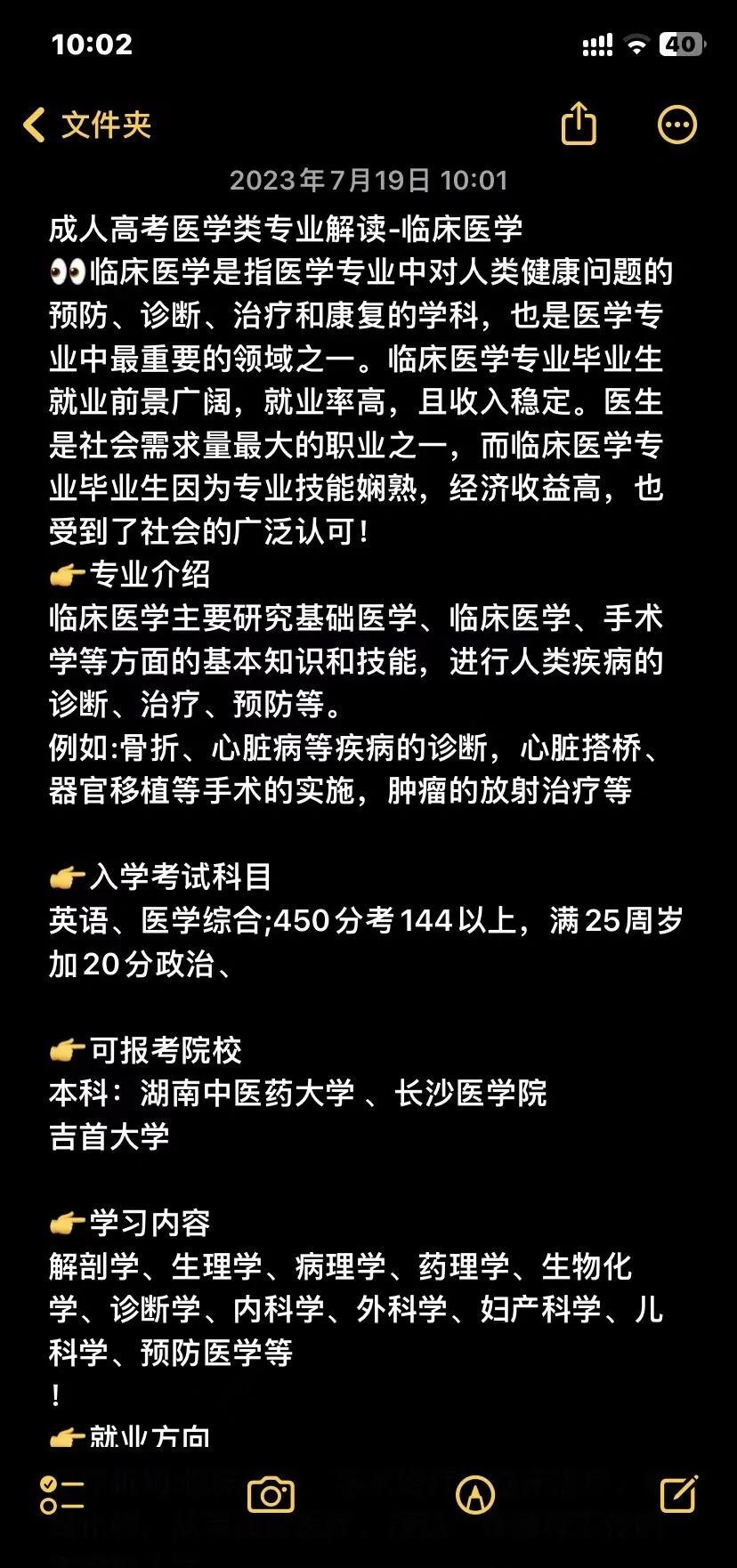Image resolution: width=737 pixels, height=1568 pixels.
Task: Toggle the battery percentage indicator
Action: click(681, 43)
